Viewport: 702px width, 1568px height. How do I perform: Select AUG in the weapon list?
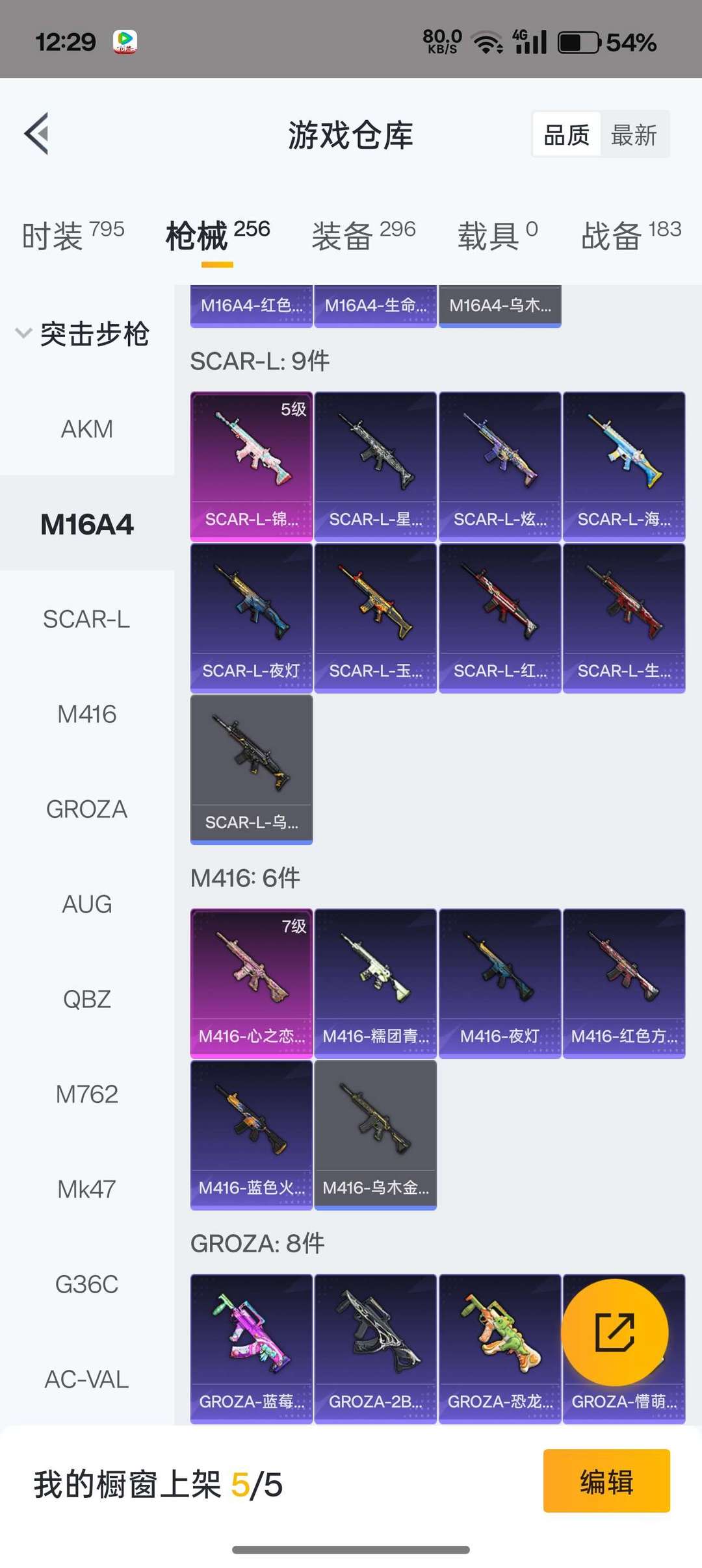[87, 904]
